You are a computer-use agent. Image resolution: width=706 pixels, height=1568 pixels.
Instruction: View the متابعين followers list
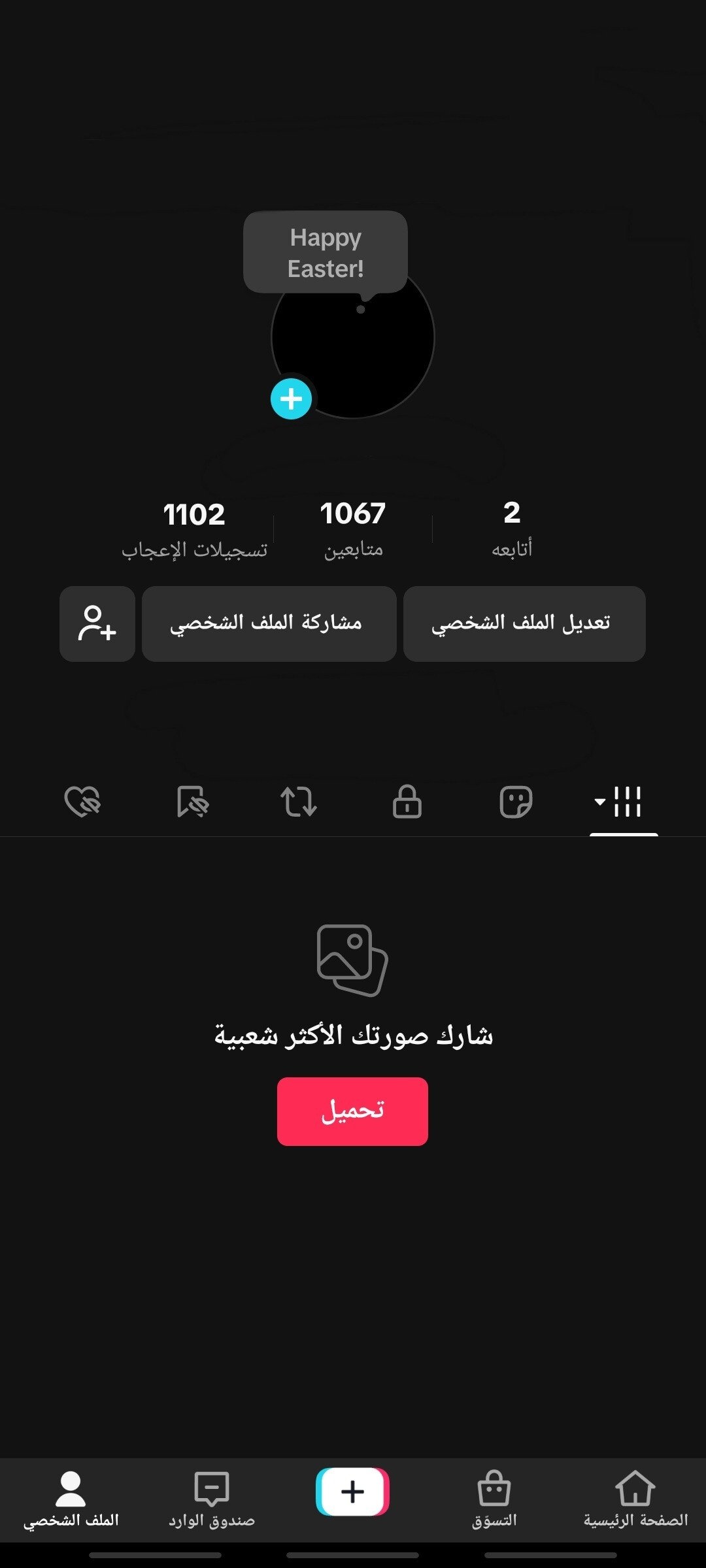click(x=353, y=529)
